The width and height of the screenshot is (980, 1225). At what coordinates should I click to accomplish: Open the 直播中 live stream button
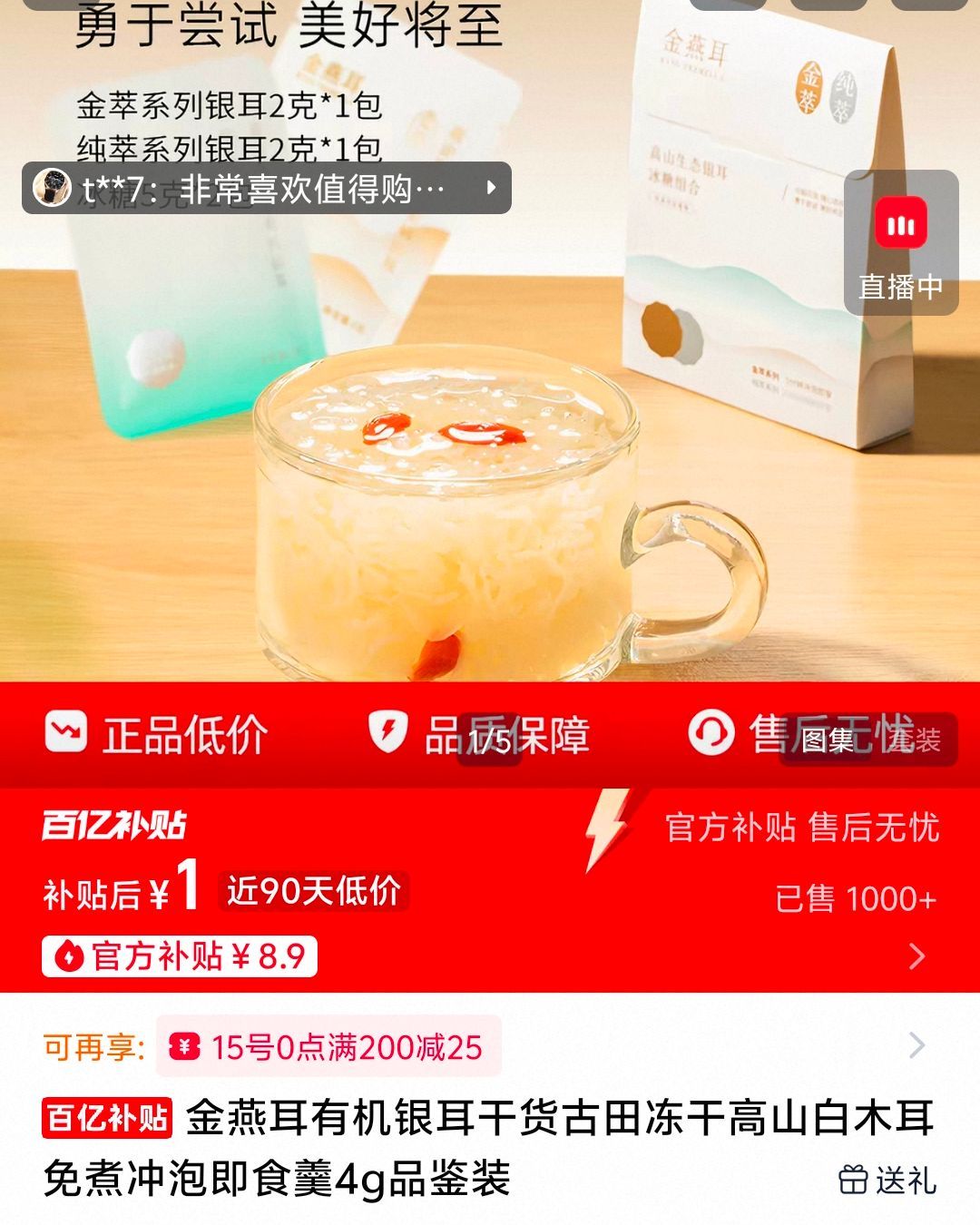[900, 243]
